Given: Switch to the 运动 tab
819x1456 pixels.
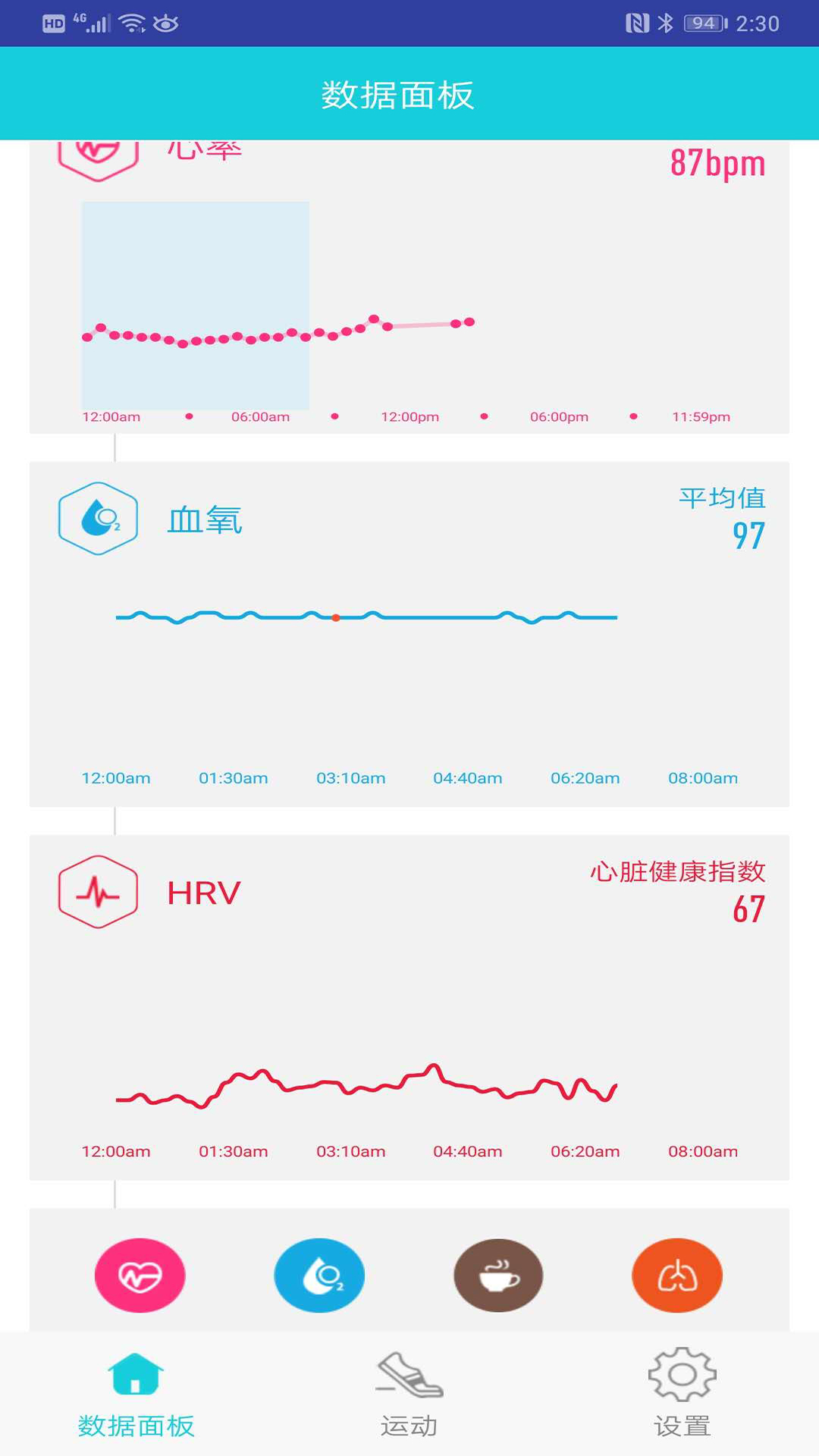Looking at the screenshot, I should [408, 1424].
